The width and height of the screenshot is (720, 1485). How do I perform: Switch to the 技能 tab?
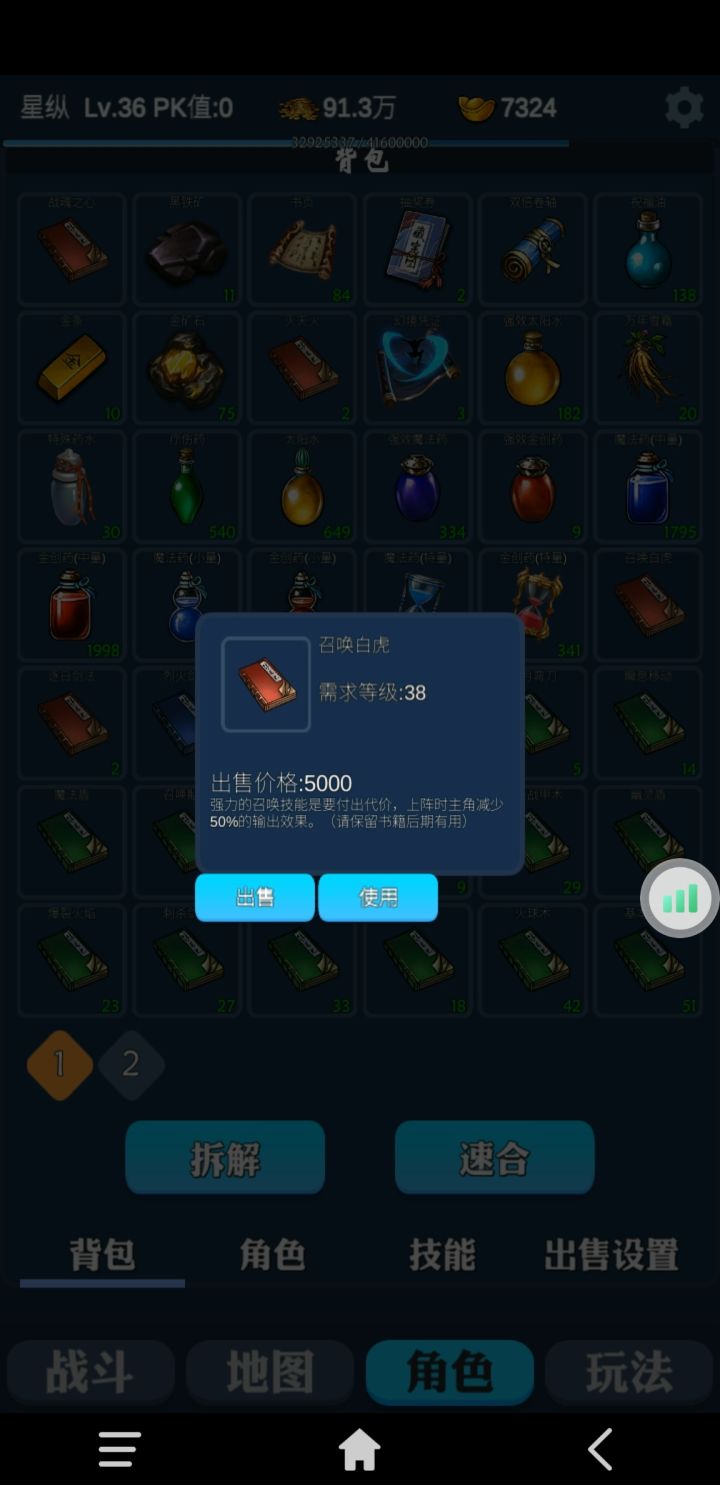pos(443,1255)
